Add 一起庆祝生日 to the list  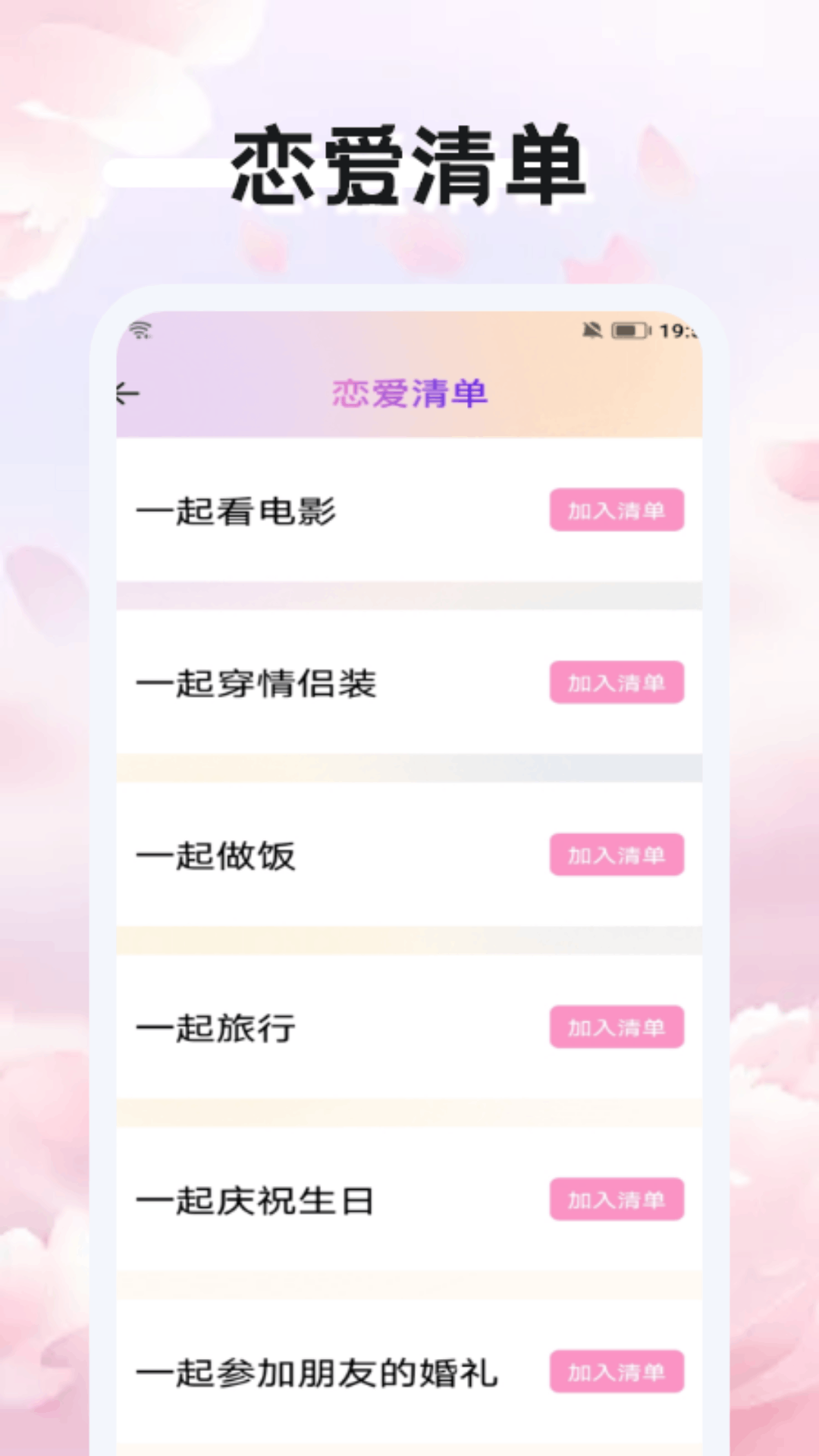click(x=617, y=1199)
